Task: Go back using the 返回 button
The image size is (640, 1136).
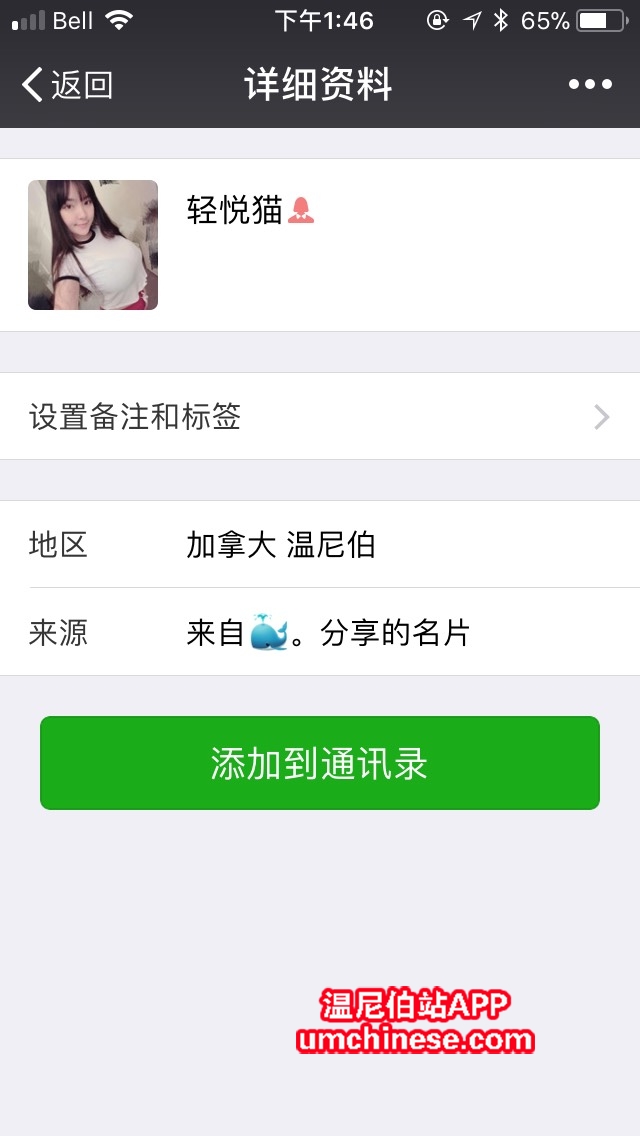Action: pos(67,85)
